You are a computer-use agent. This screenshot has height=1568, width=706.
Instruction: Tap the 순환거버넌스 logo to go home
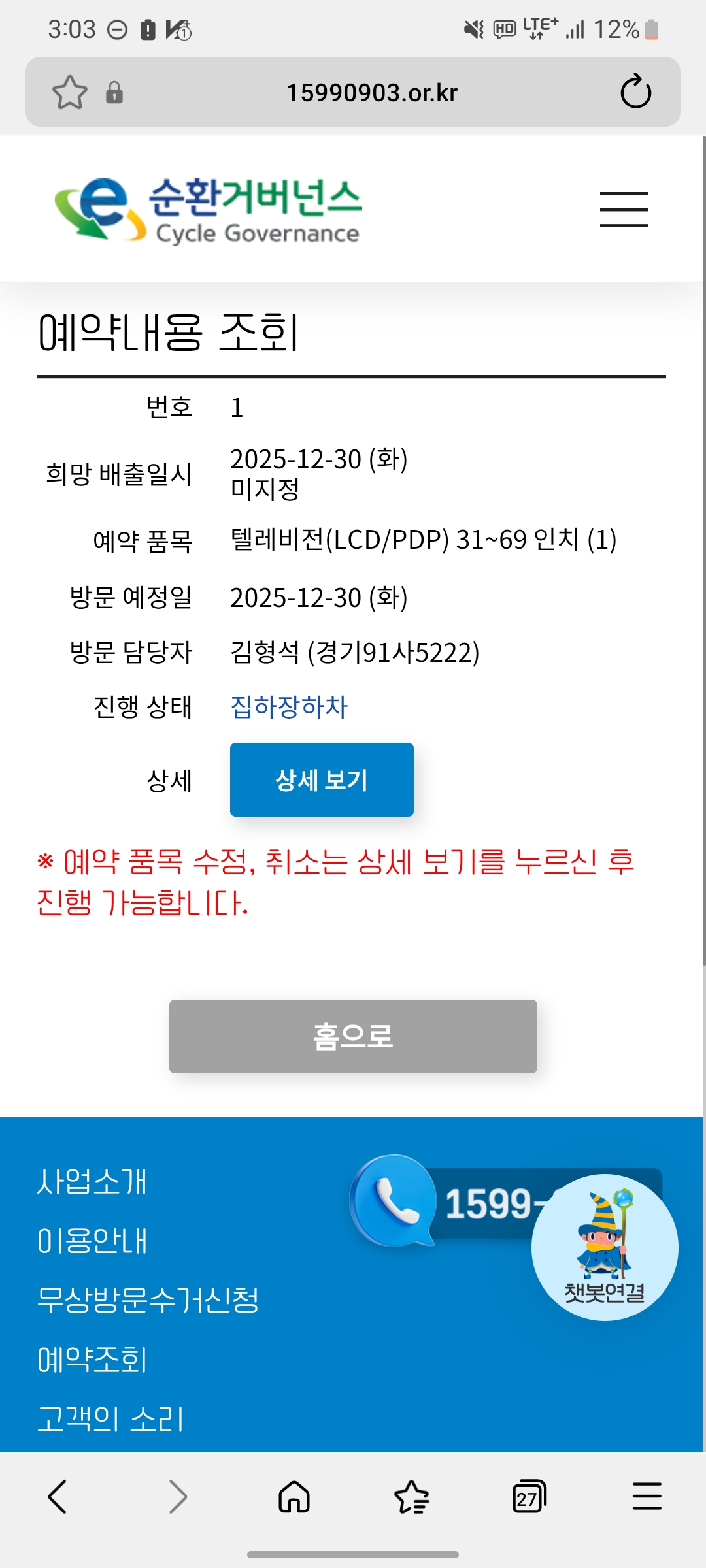209,210
